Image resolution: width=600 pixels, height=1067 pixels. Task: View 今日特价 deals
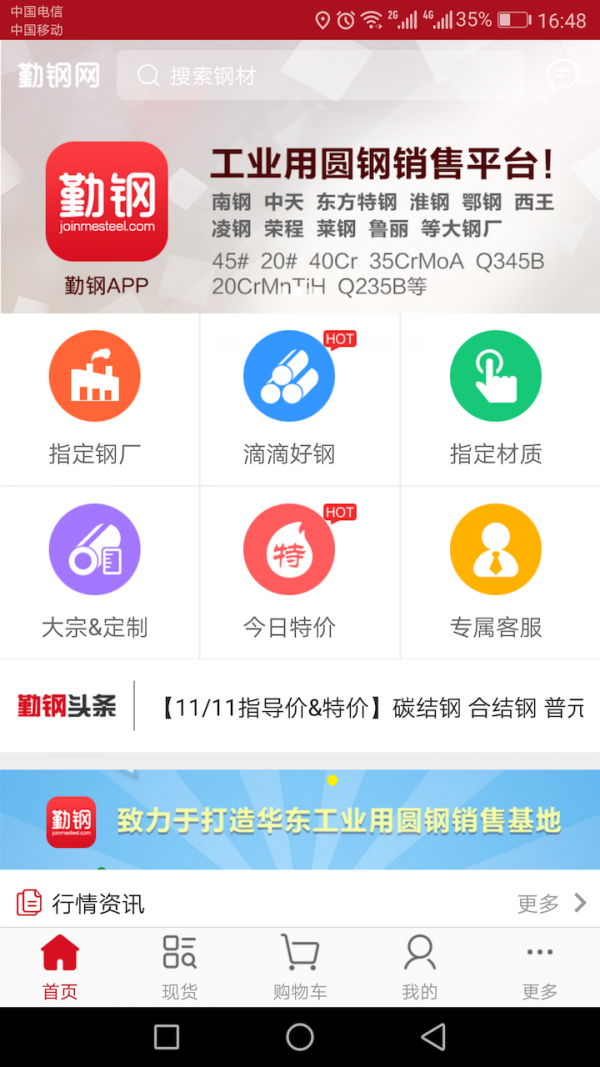(289, 571)
